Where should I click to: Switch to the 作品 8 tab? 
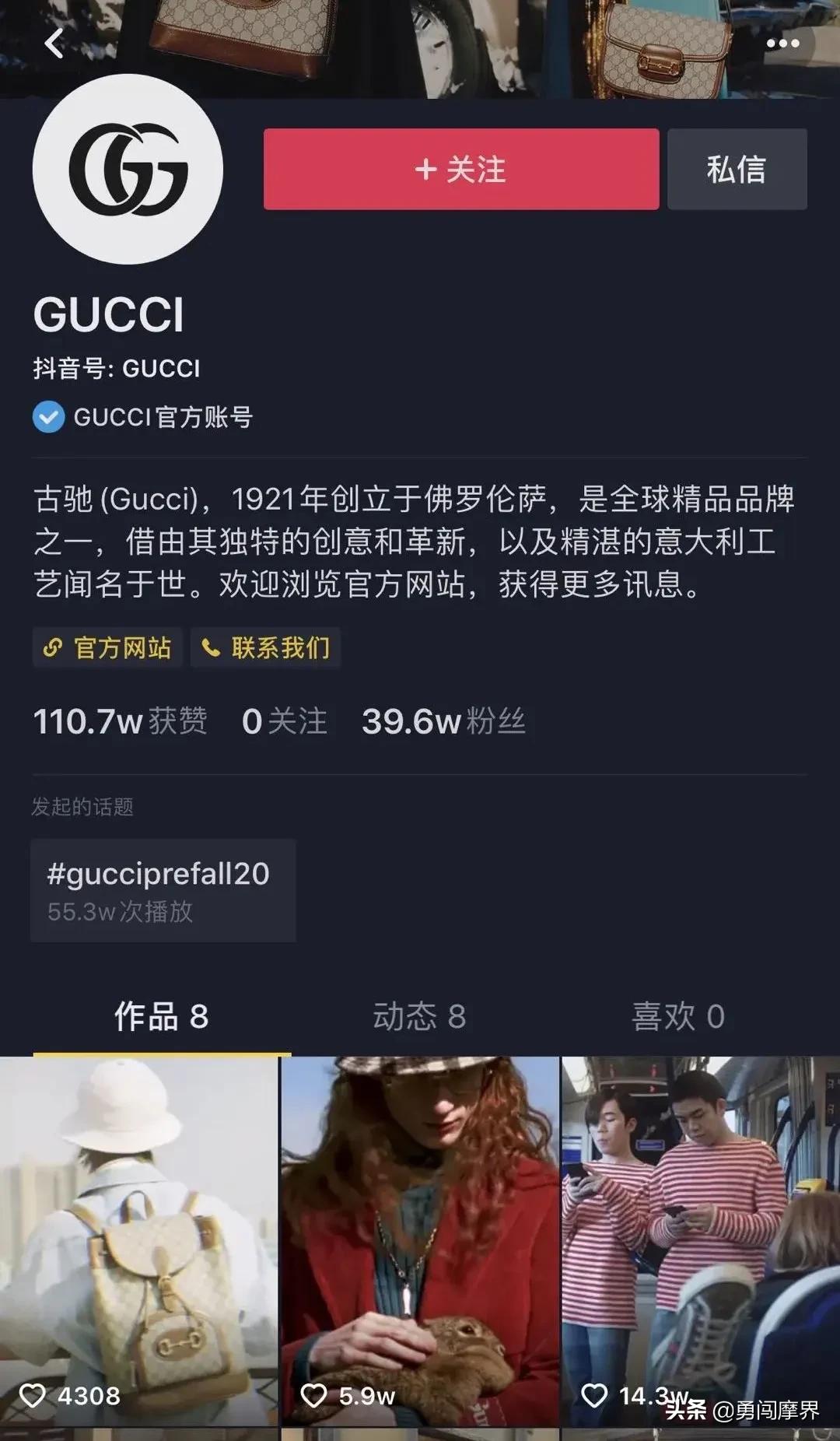[162, 1016]
